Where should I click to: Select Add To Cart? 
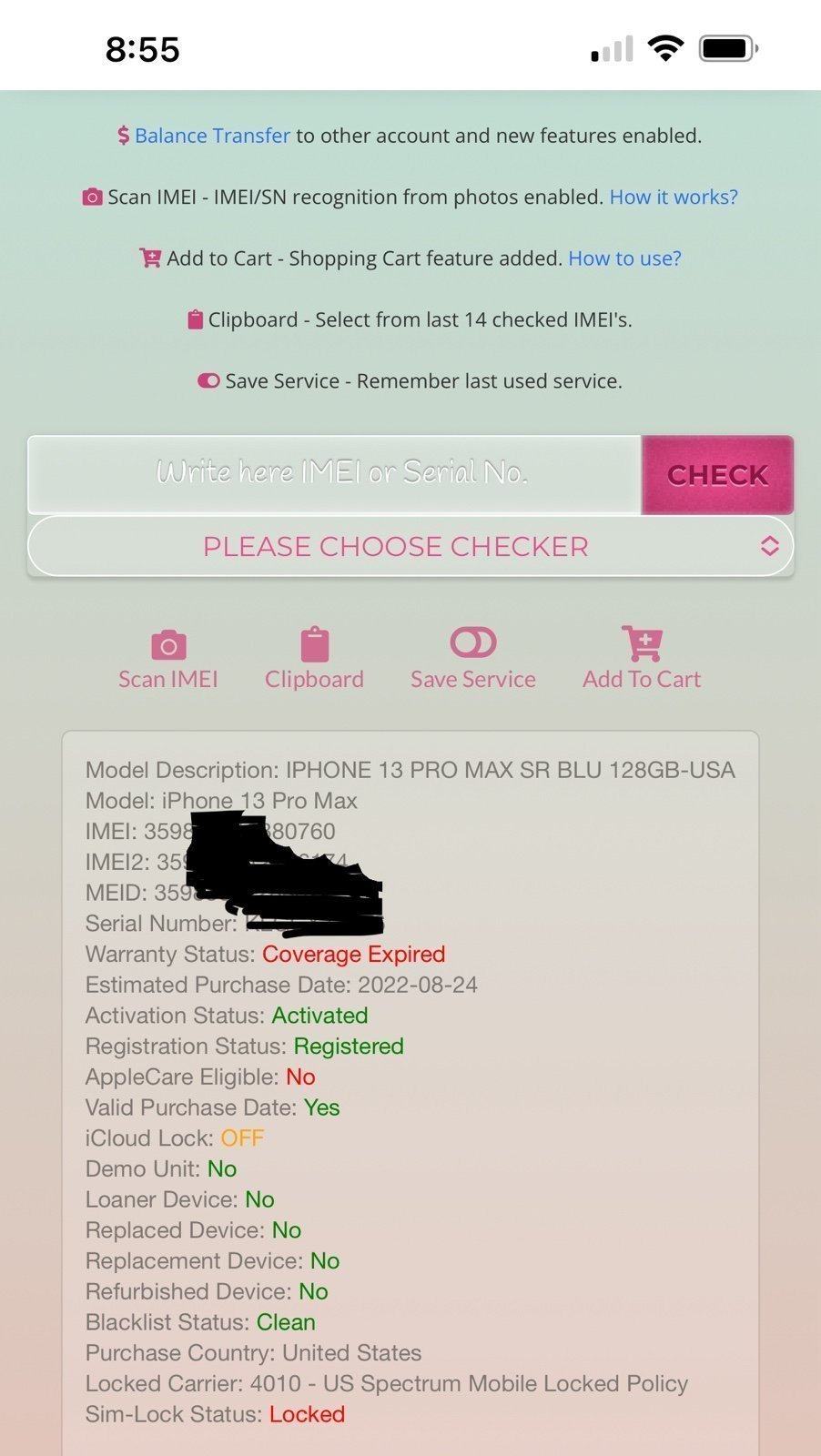coord(642,657)
